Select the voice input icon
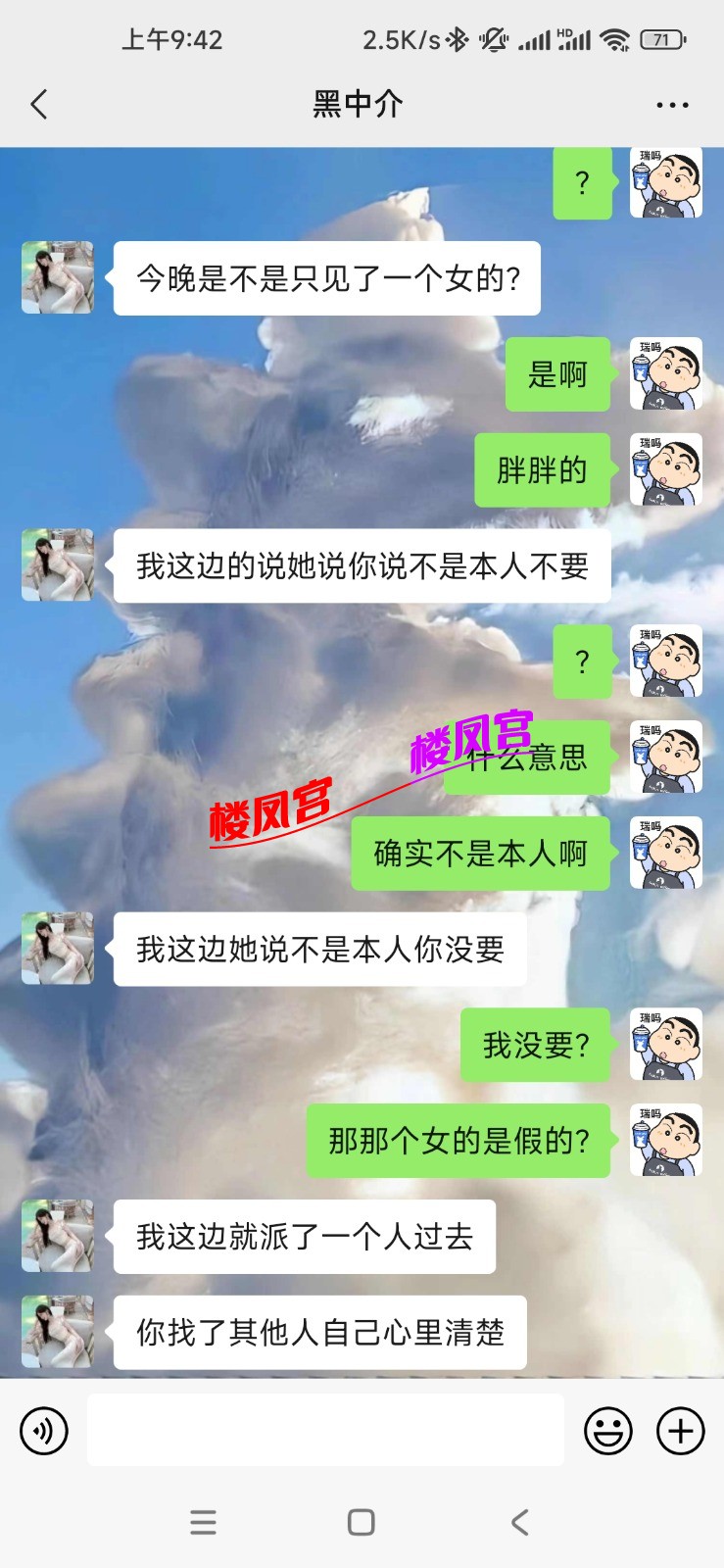The height and width of the screenshot is (1568, 724). pos(43,1430)
